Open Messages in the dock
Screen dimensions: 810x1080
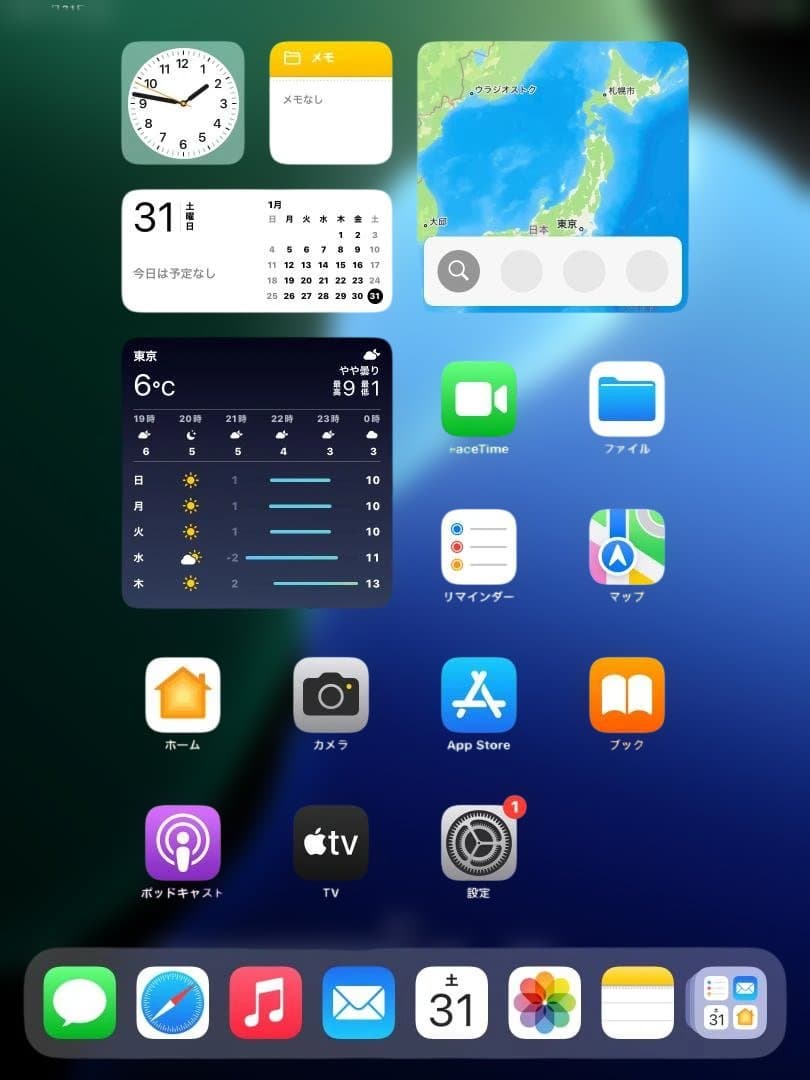point(80,1002)
